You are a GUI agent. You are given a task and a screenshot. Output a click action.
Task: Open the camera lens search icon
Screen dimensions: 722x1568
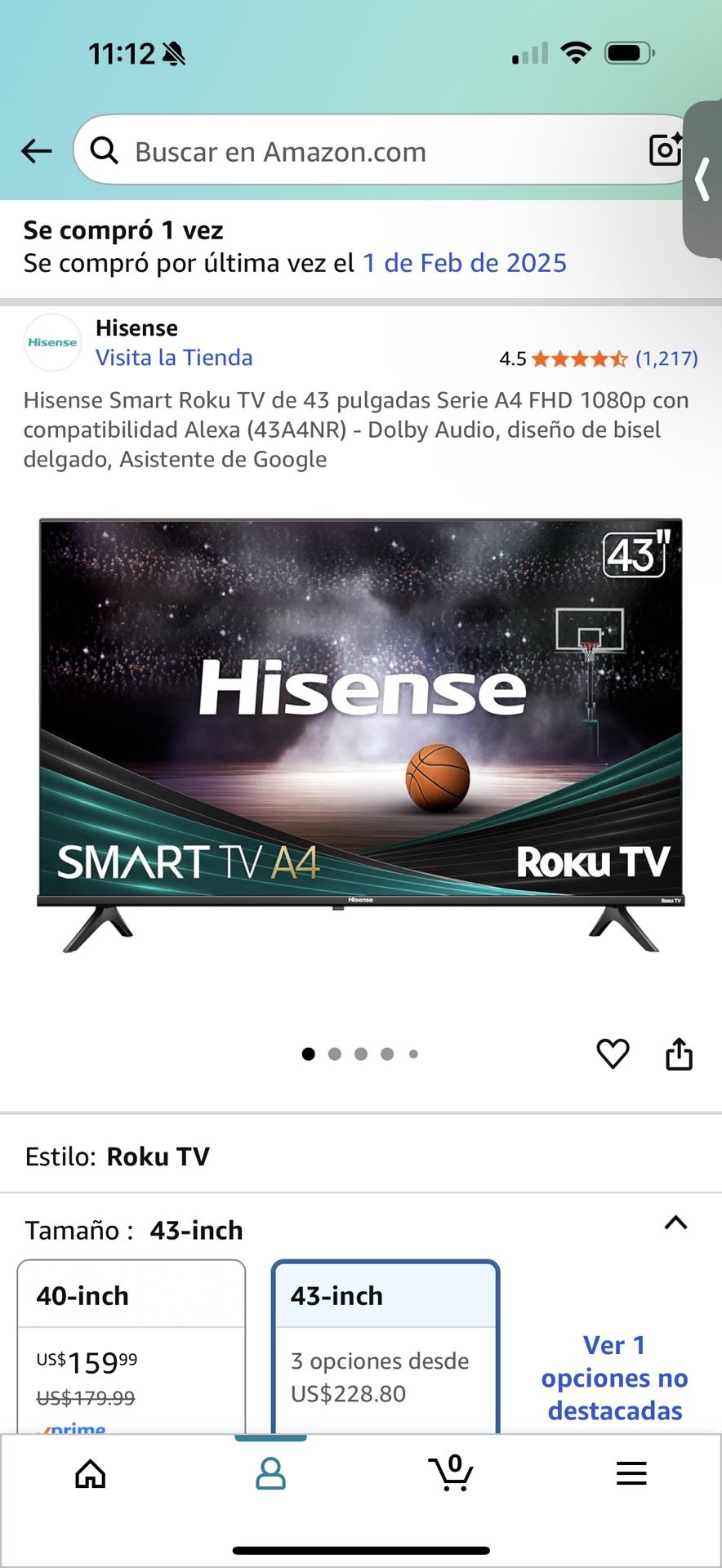665,149
